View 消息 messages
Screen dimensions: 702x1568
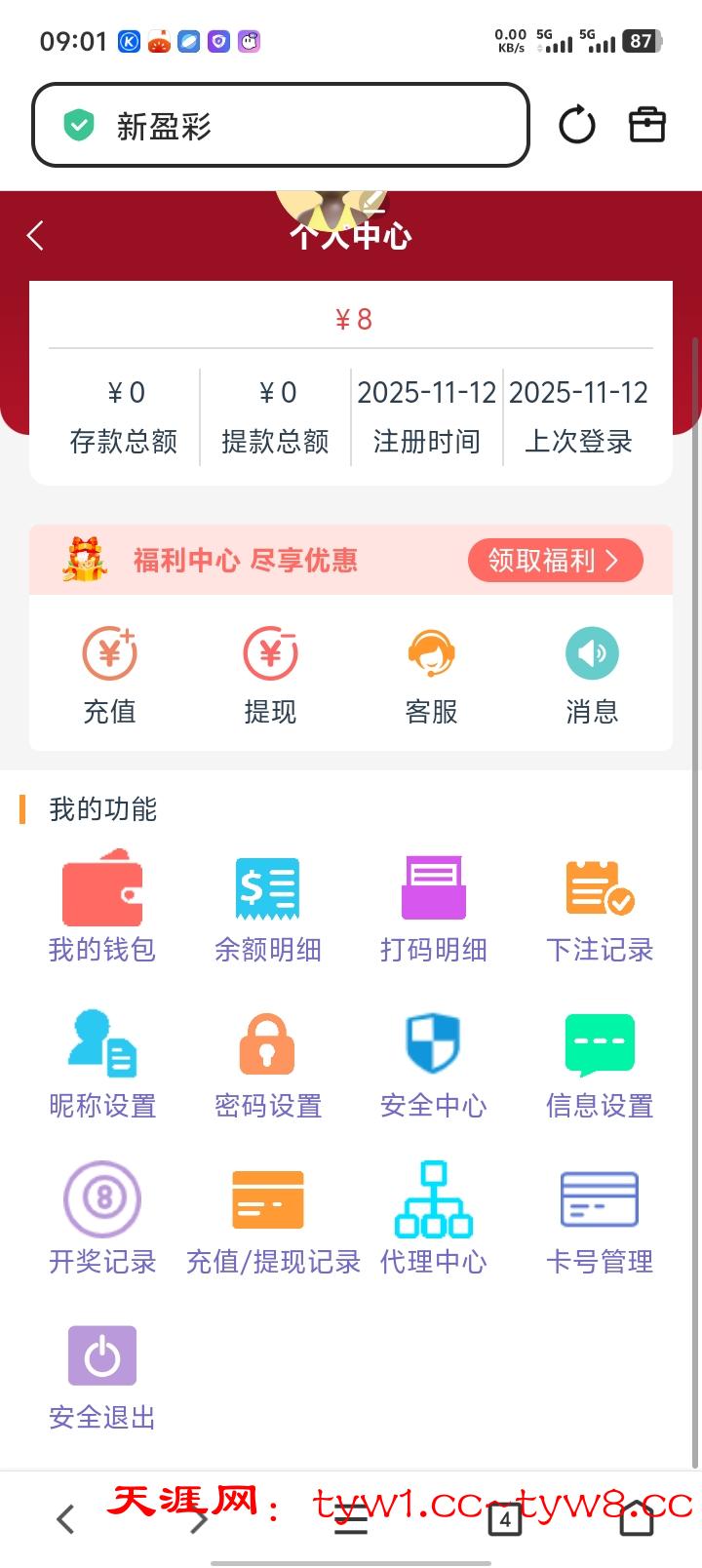[x=592, y=675]
